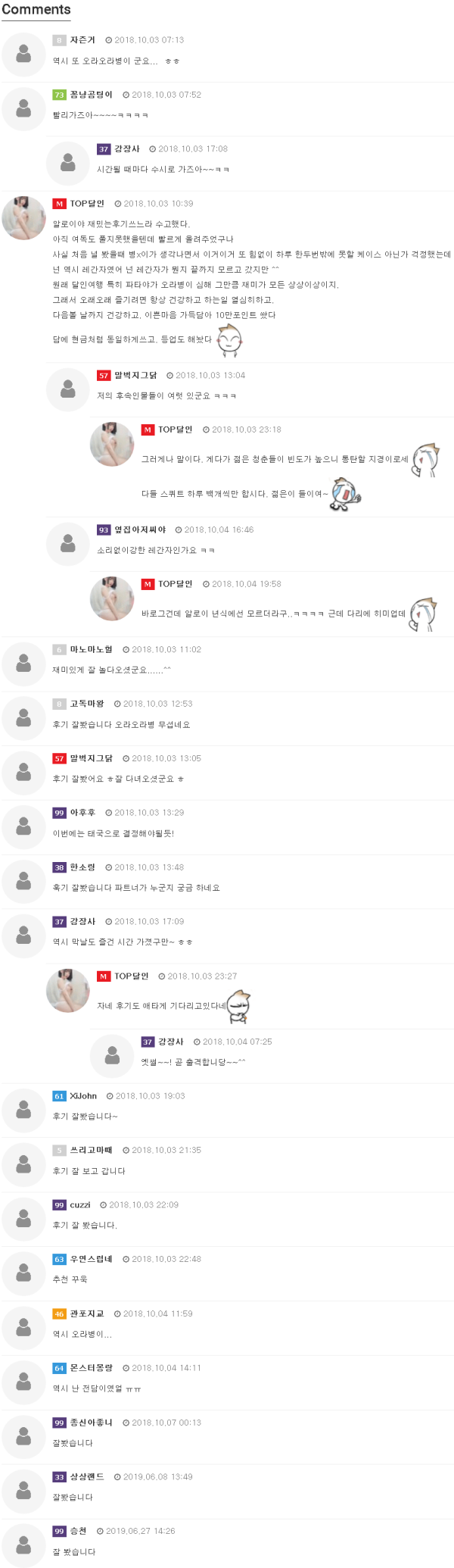Open 옆집아저씨야's user profile
Viewport: 454px width, 1568px height.
(x=139, y=529)
